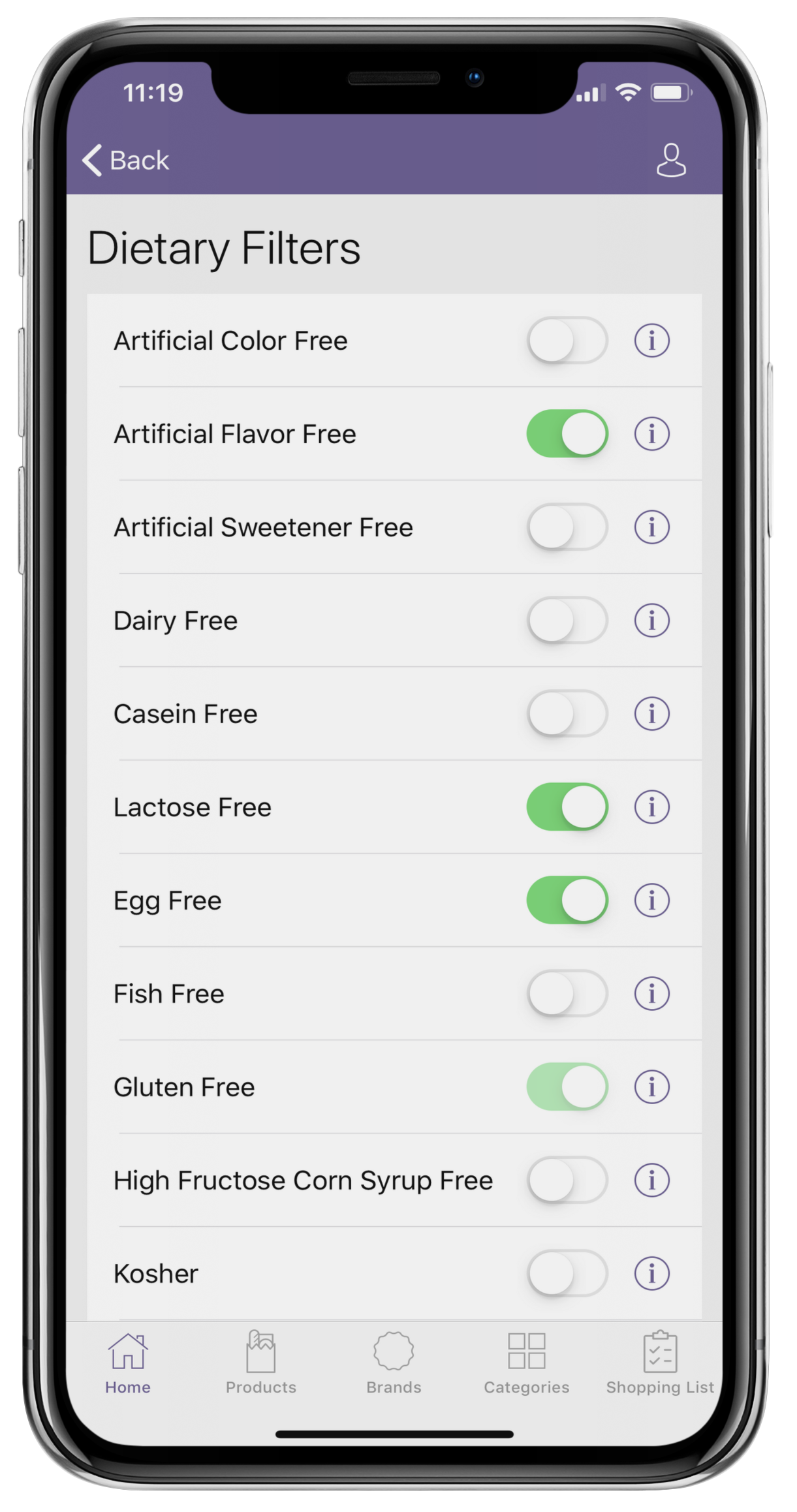Switch to the Products tab
The width and height of the screenshot is (797, 1512).
(260, 1363)
